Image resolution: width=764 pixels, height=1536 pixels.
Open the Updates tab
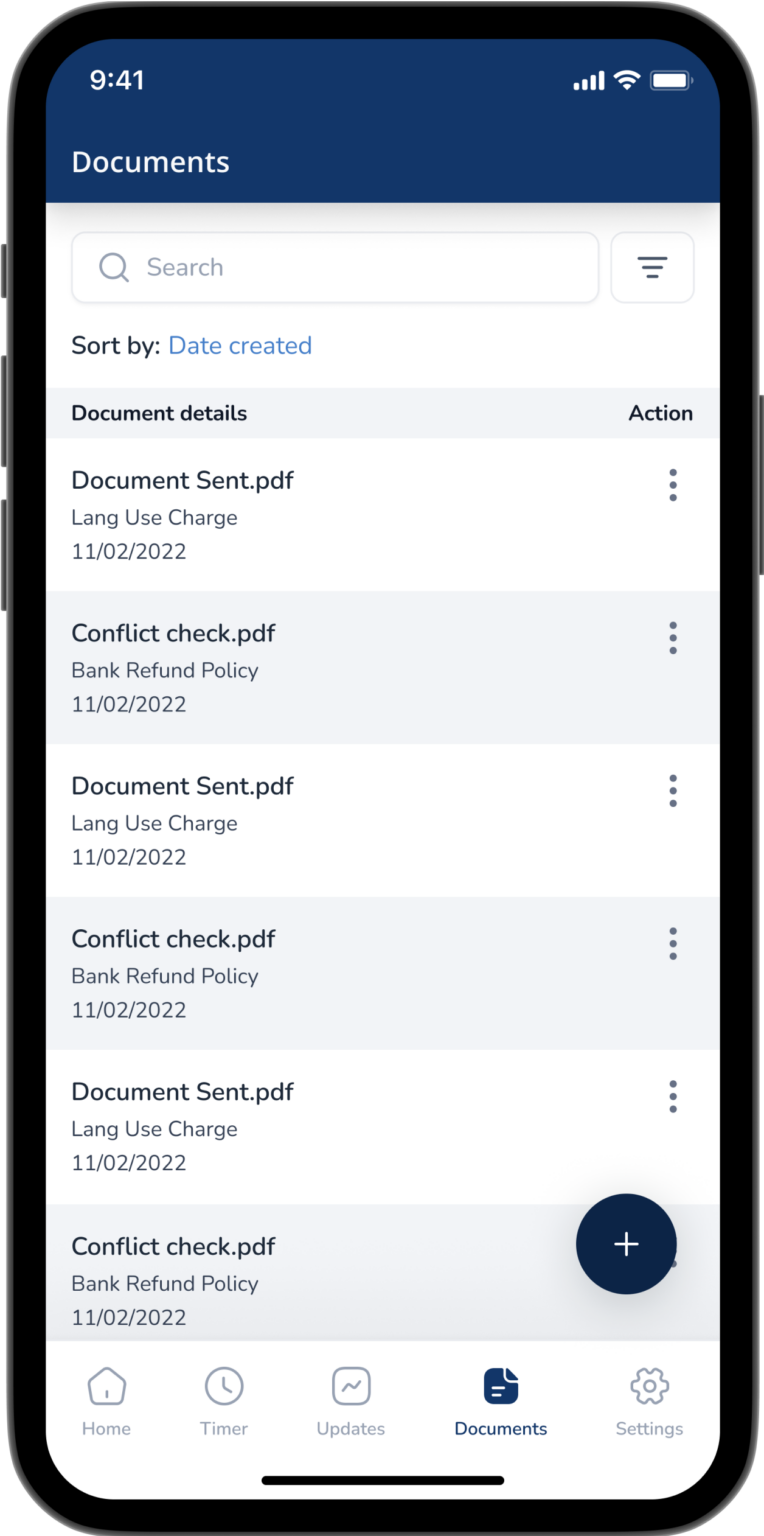tap(351, 1401)
